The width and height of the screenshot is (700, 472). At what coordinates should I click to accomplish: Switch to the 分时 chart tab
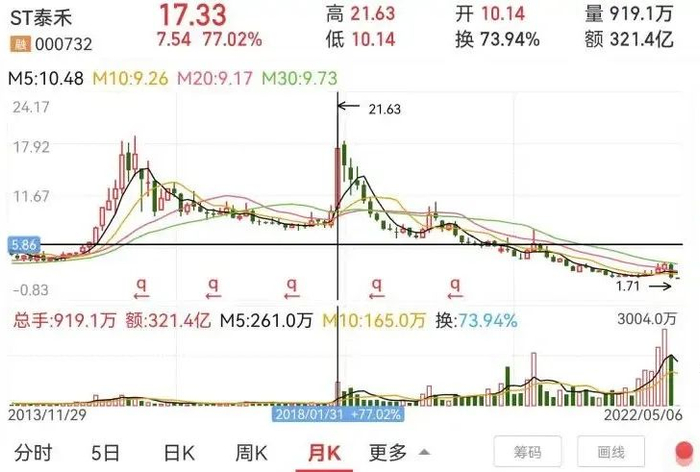(x=33, y=453)
